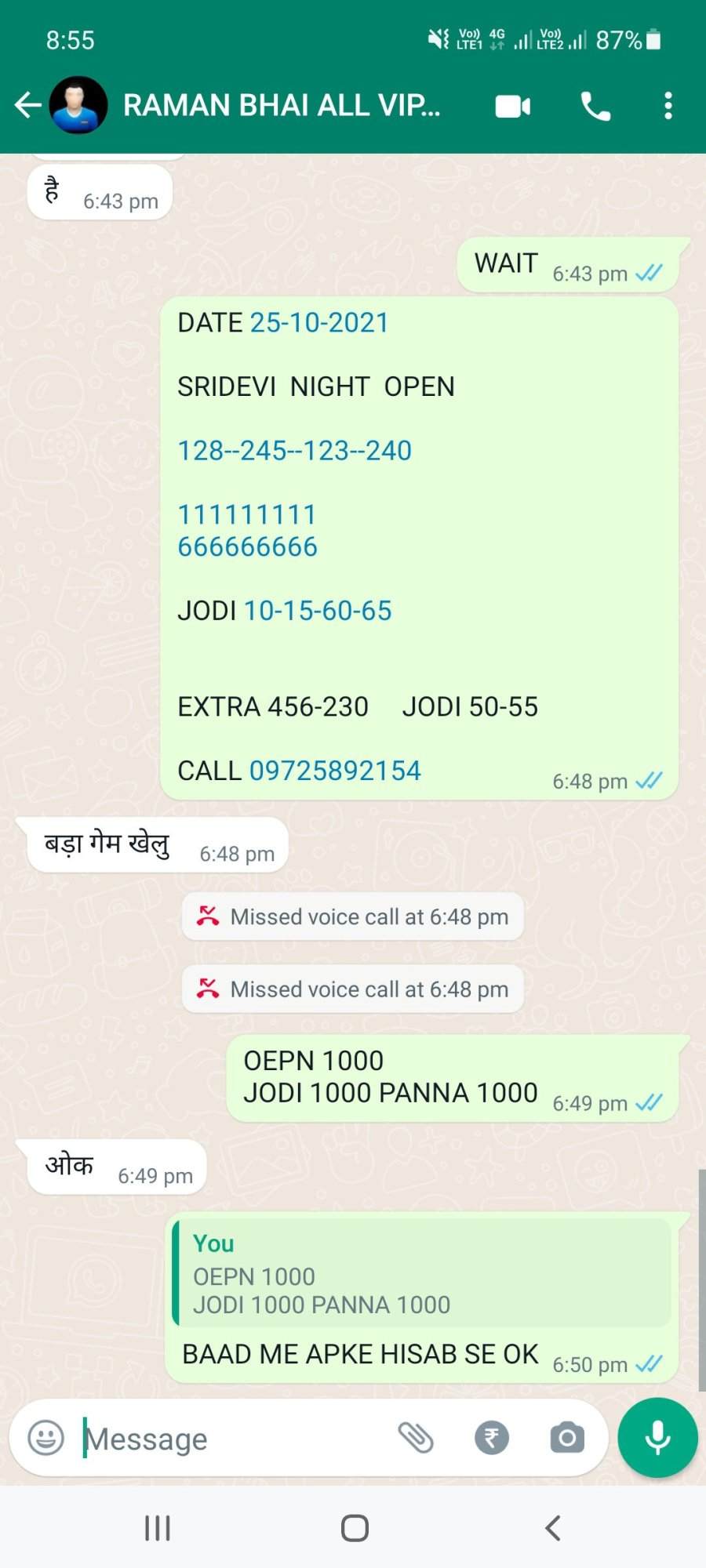
Task: Open the quoted OEPN 1000 reply
Action: click(x=422, y=1273)
